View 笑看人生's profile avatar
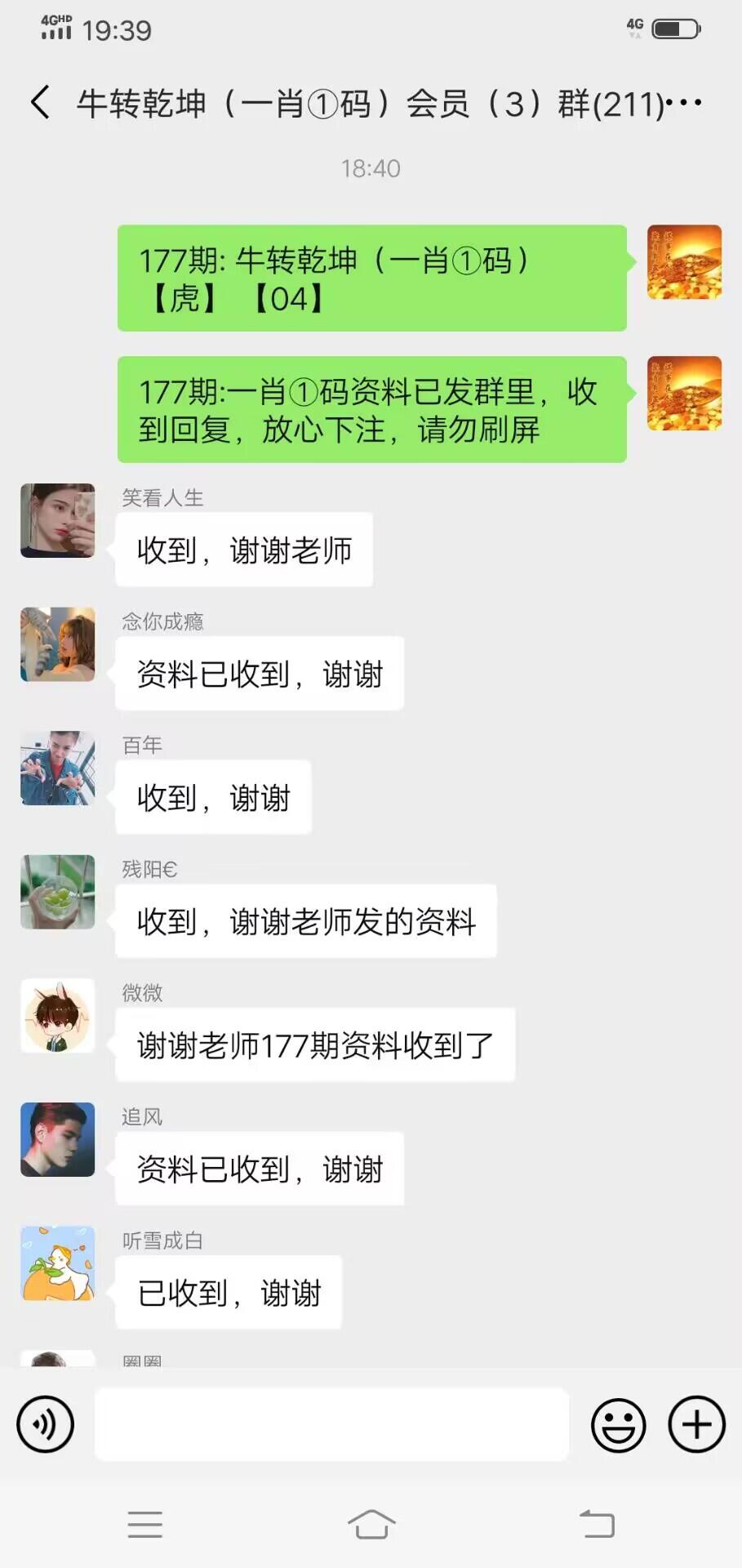Viewport: 742px width, 1568px height. (57, 521)
